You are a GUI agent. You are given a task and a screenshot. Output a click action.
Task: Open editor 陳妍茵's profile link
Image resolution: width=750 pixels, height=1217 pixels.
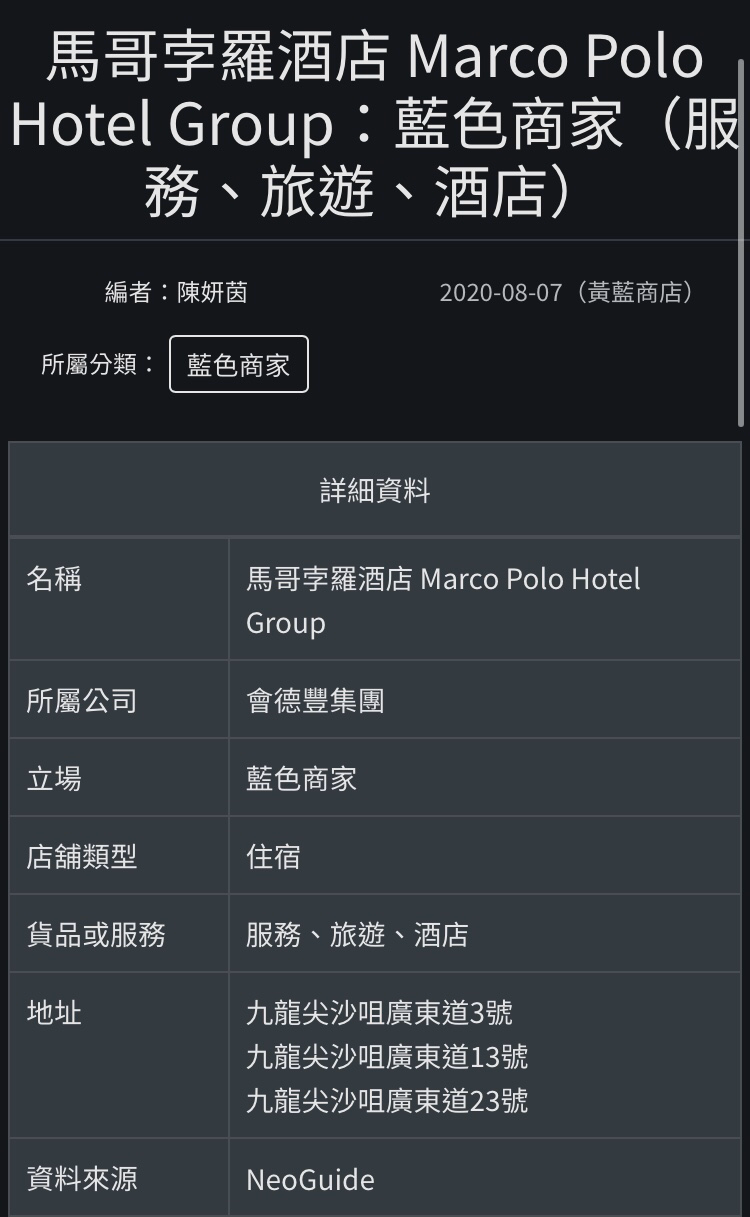point(212,292)
